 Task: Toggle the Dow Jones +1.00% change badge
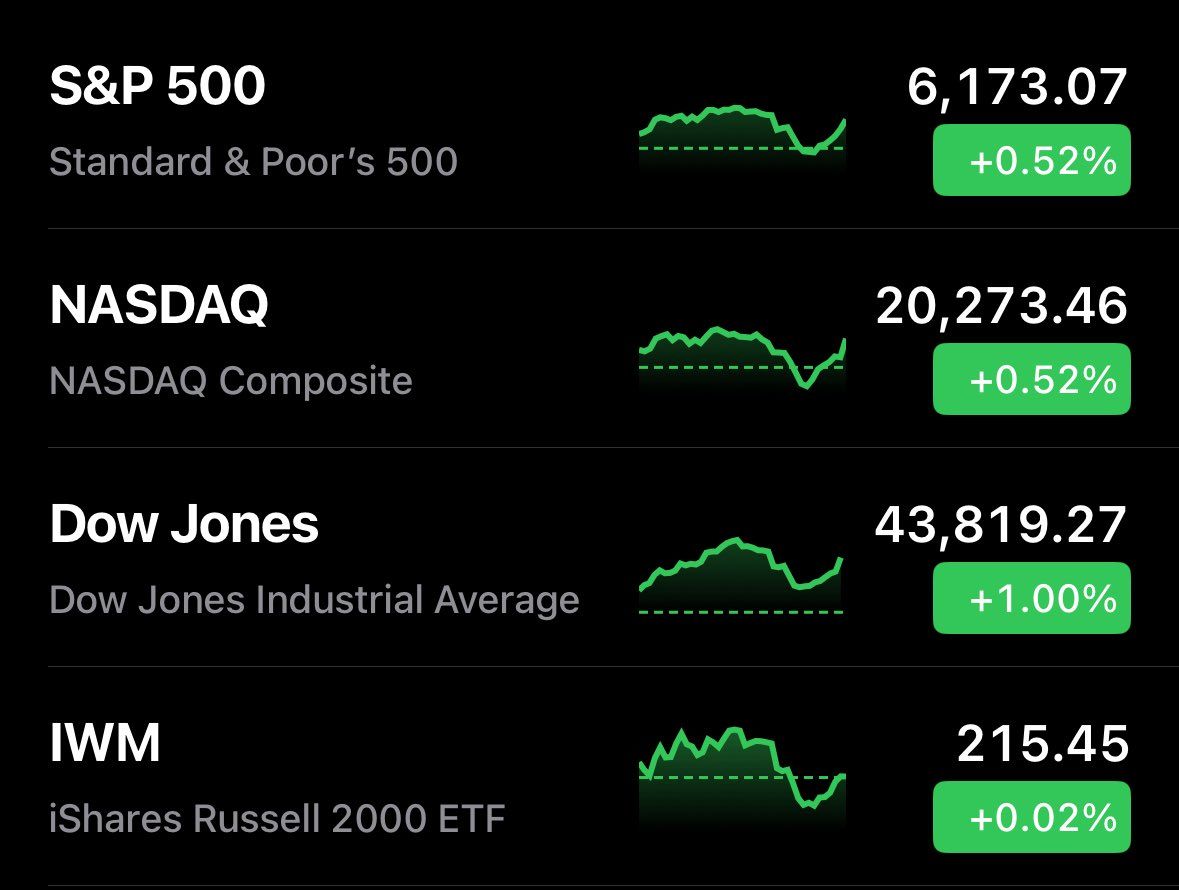[1031, 598]
